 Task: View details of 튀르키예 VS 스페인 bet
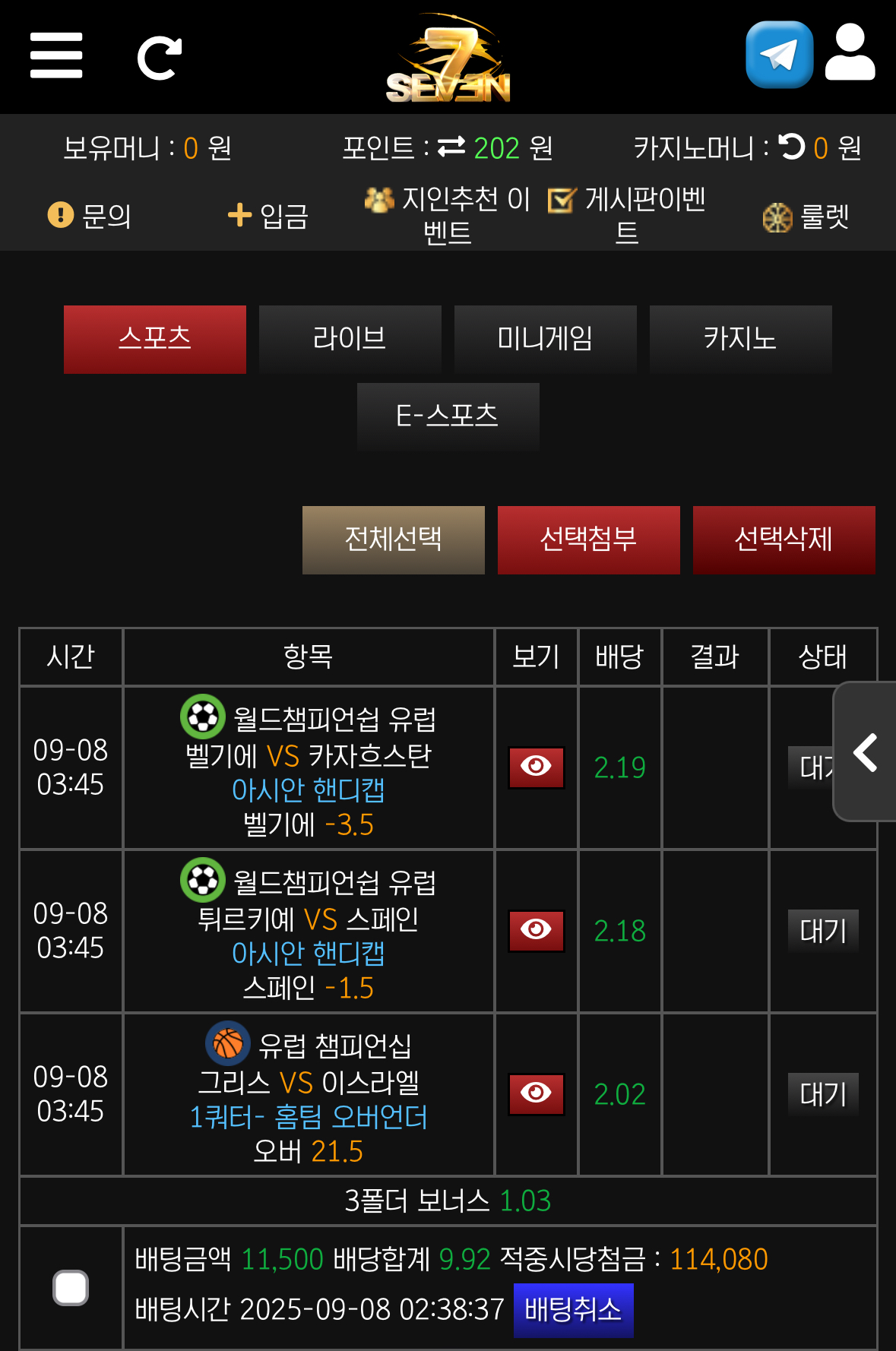pyautogui.click(x=536, y=930)
